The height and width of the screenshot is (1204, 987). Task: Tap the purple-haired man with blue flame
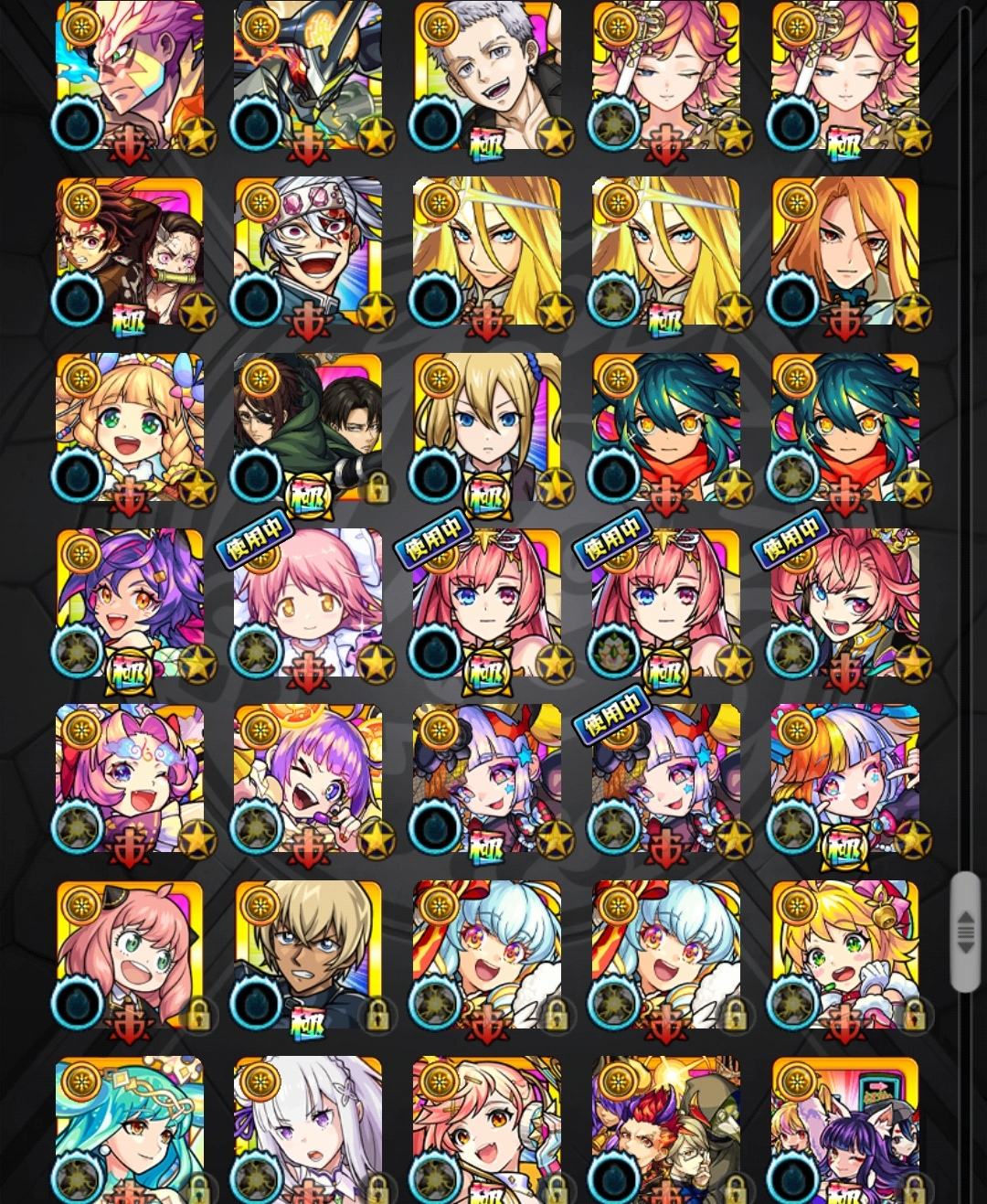[130, 78]
